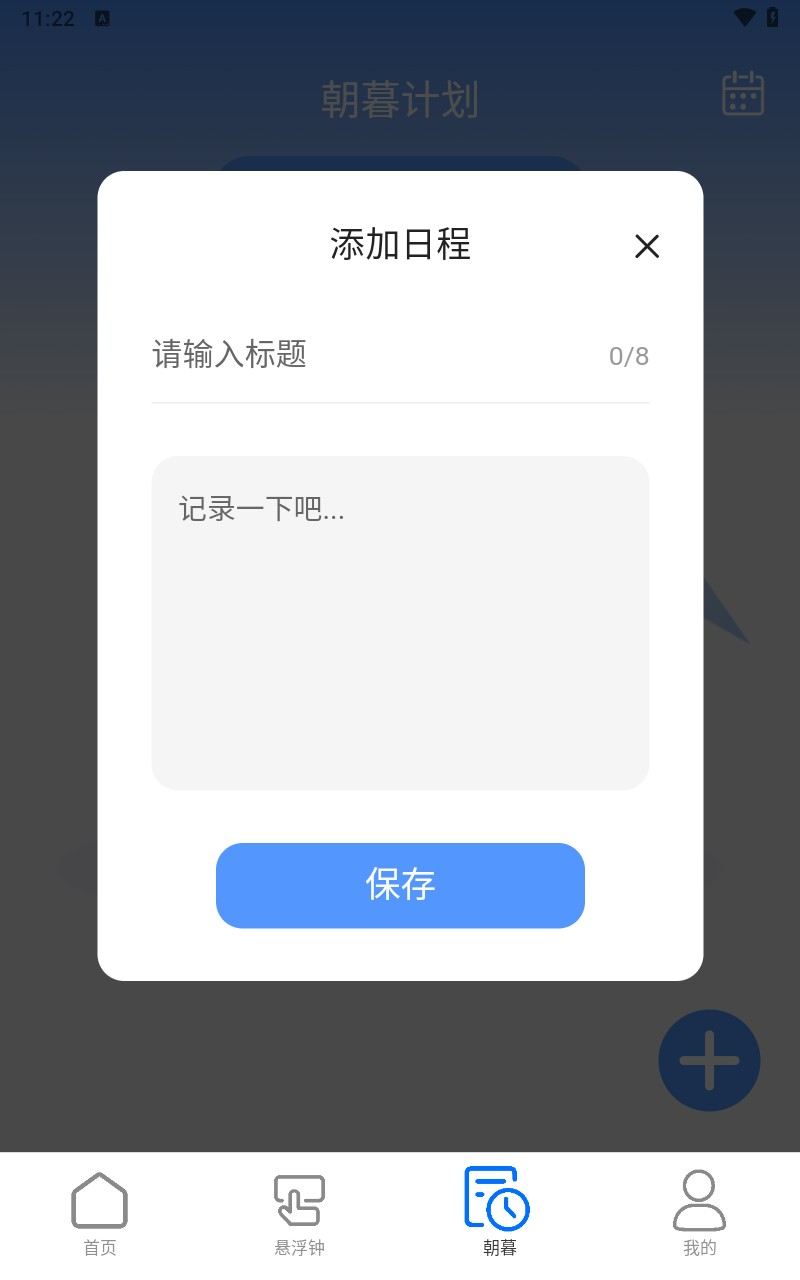
Task: Open the calendar icon in the top bar
Action: (x=742, y=95)
